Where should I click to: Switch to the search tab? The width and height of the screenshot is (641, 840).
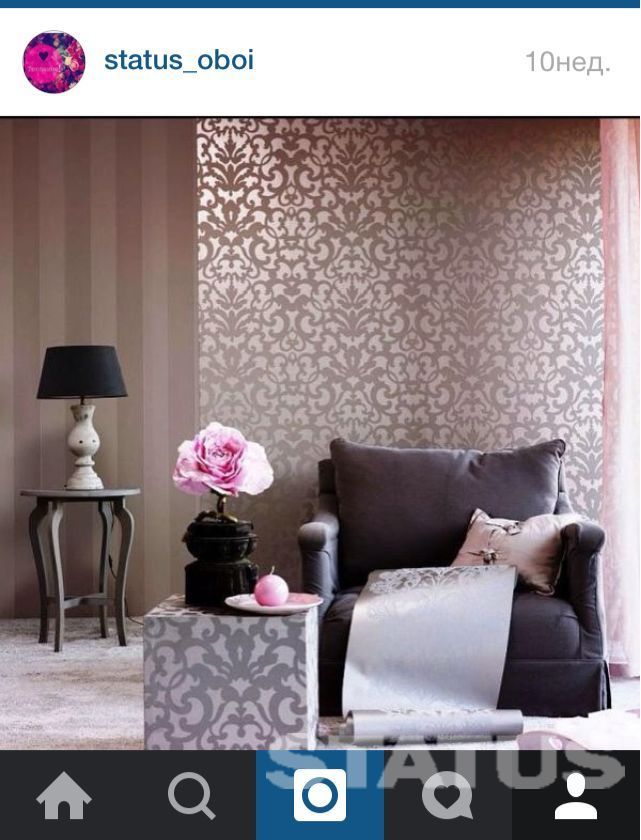pos(191,796)
